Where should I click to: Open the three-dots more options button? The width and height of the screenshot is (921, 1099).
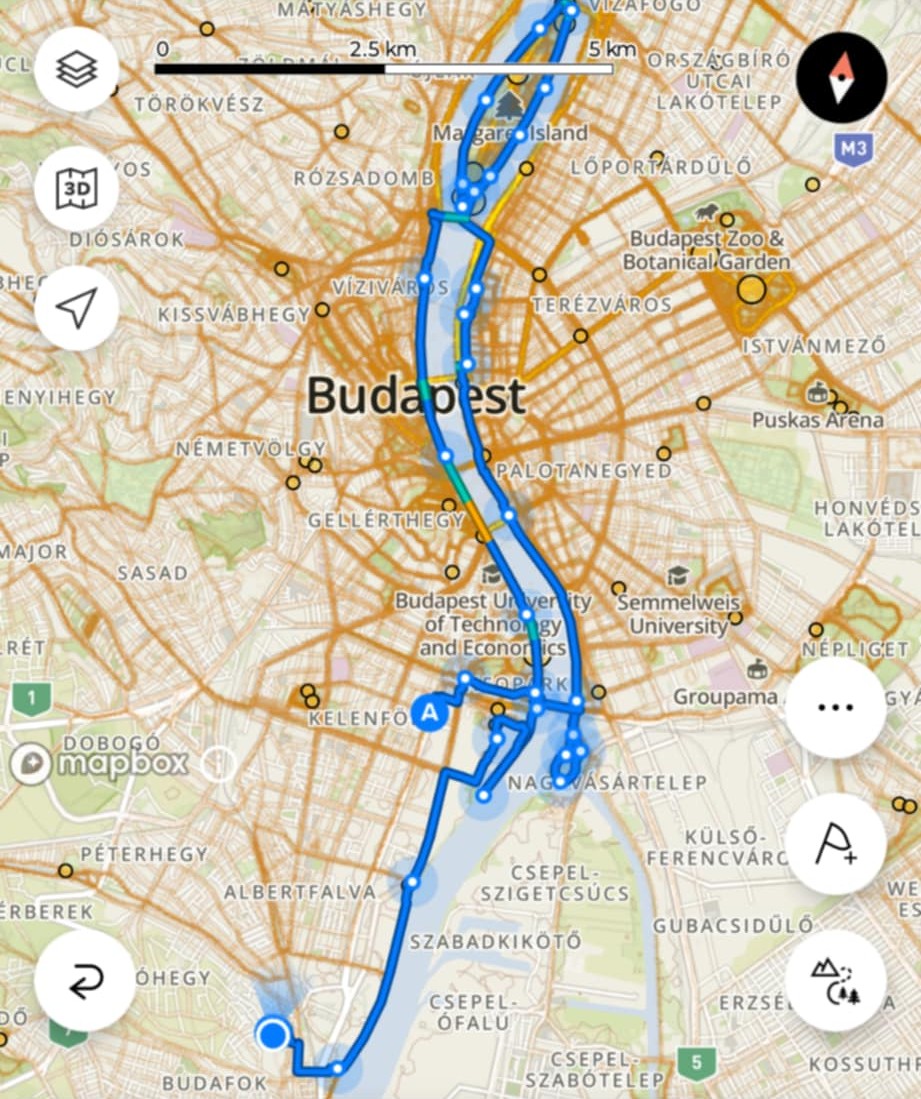[835, 707]
